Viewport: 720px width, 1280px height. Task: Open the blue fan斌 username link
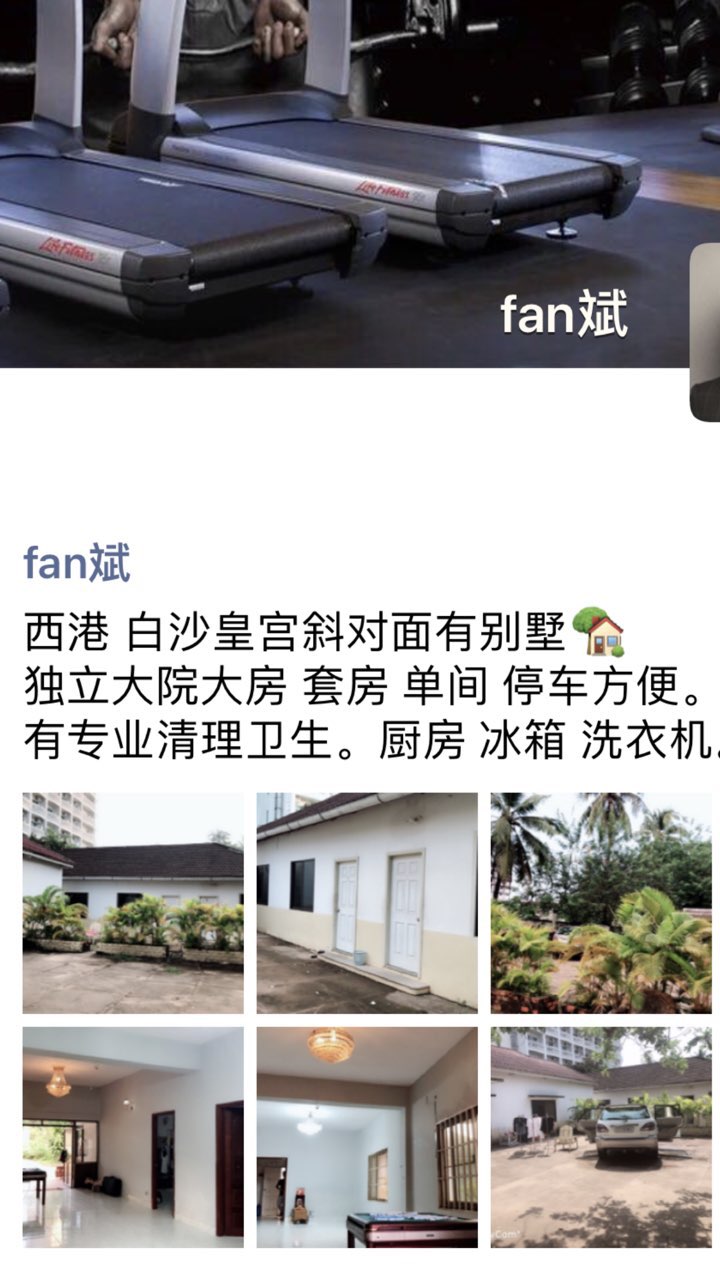click(x=77, y=564)
